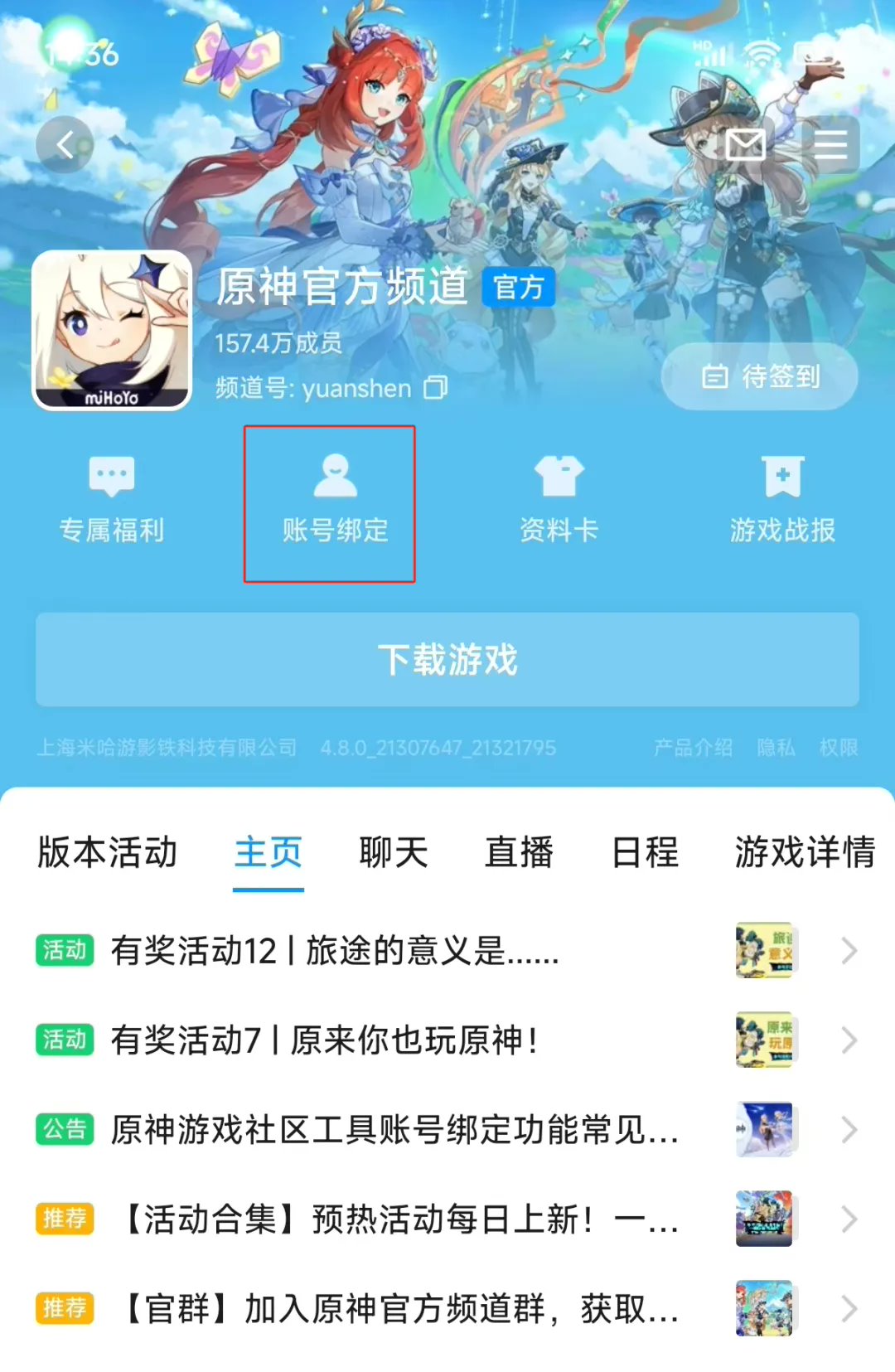Viewport: 895px width, 1372px height.
Task: Switch to the 版本活动 tab
Action: click(108, 852)
